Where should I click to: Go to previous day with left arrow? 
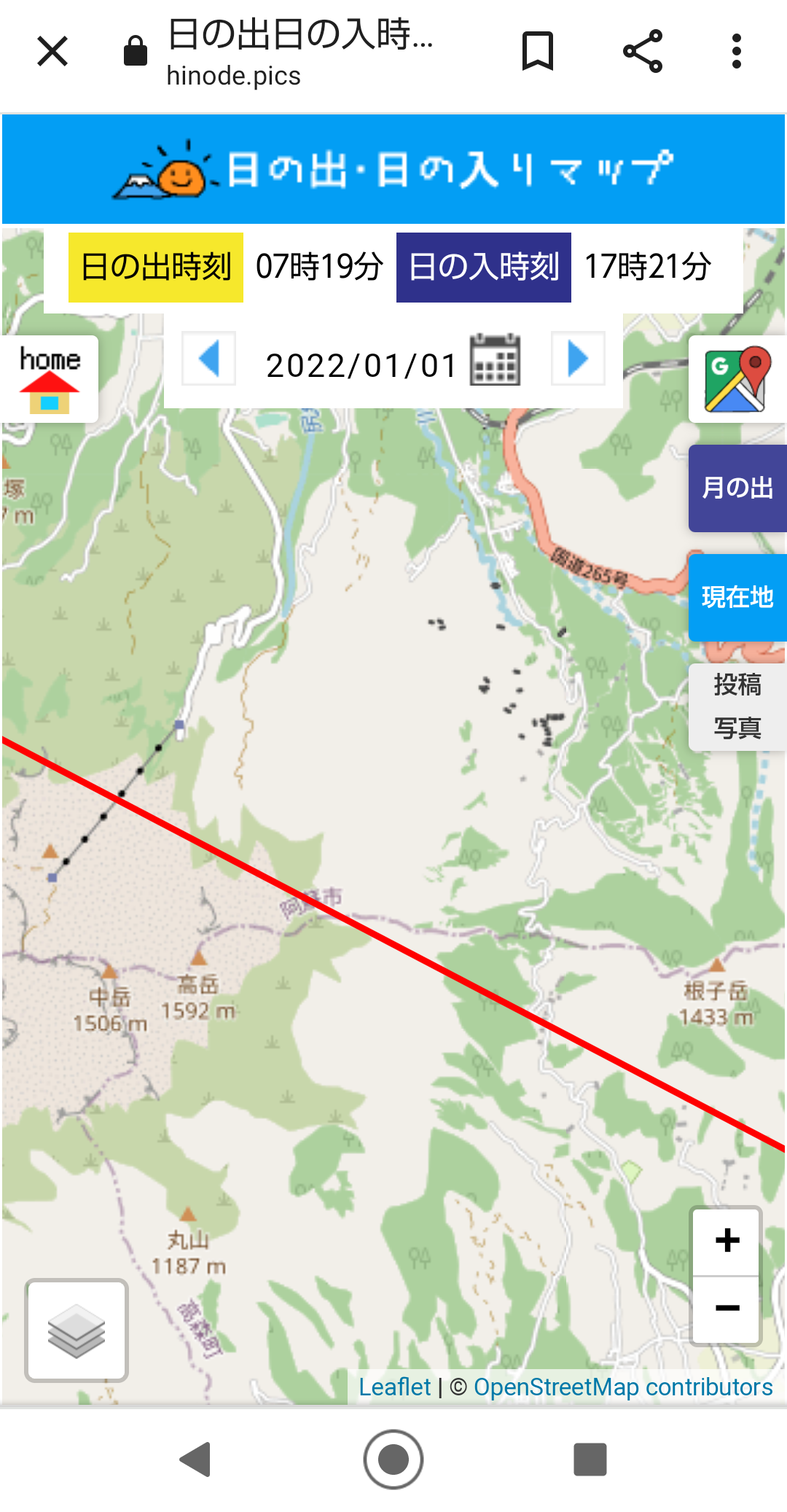pos(209,359)
